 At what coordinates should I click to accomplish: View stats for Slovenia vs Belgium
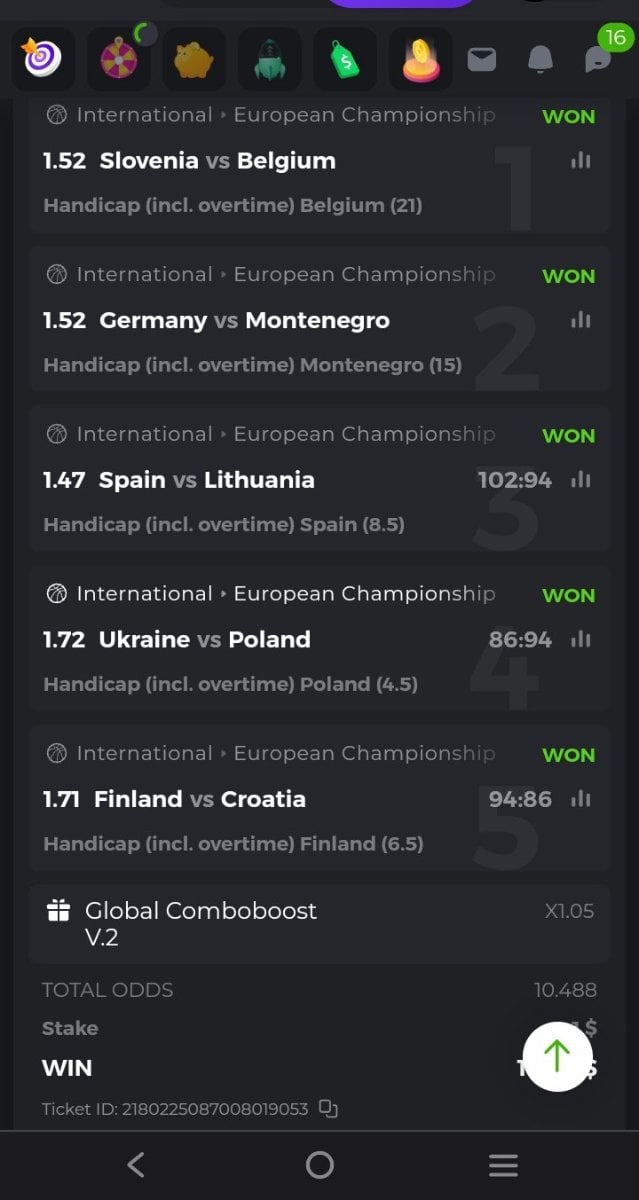pyautogui.click(x=580, y=160)
